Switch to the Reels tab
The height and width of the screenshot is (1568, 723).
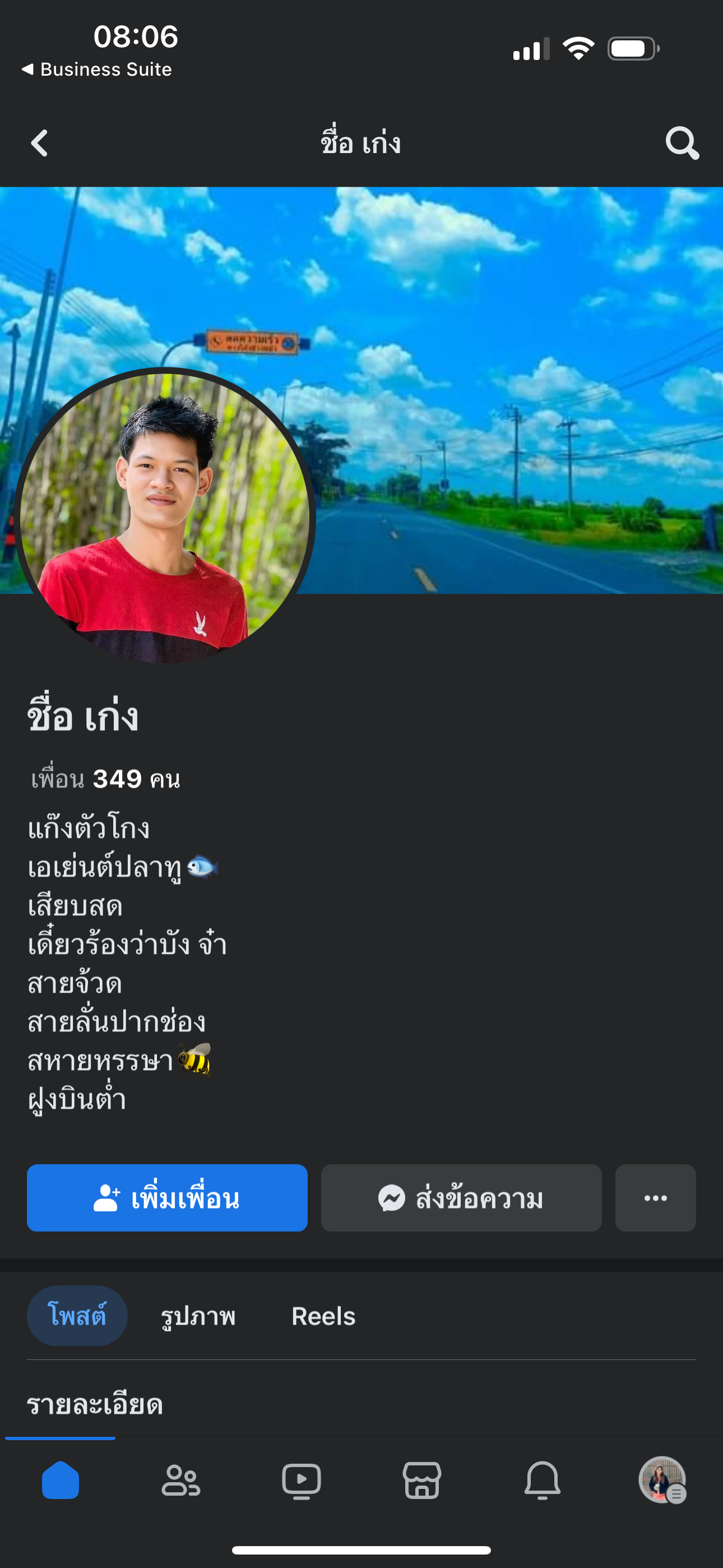click(x=323, y=1316)
